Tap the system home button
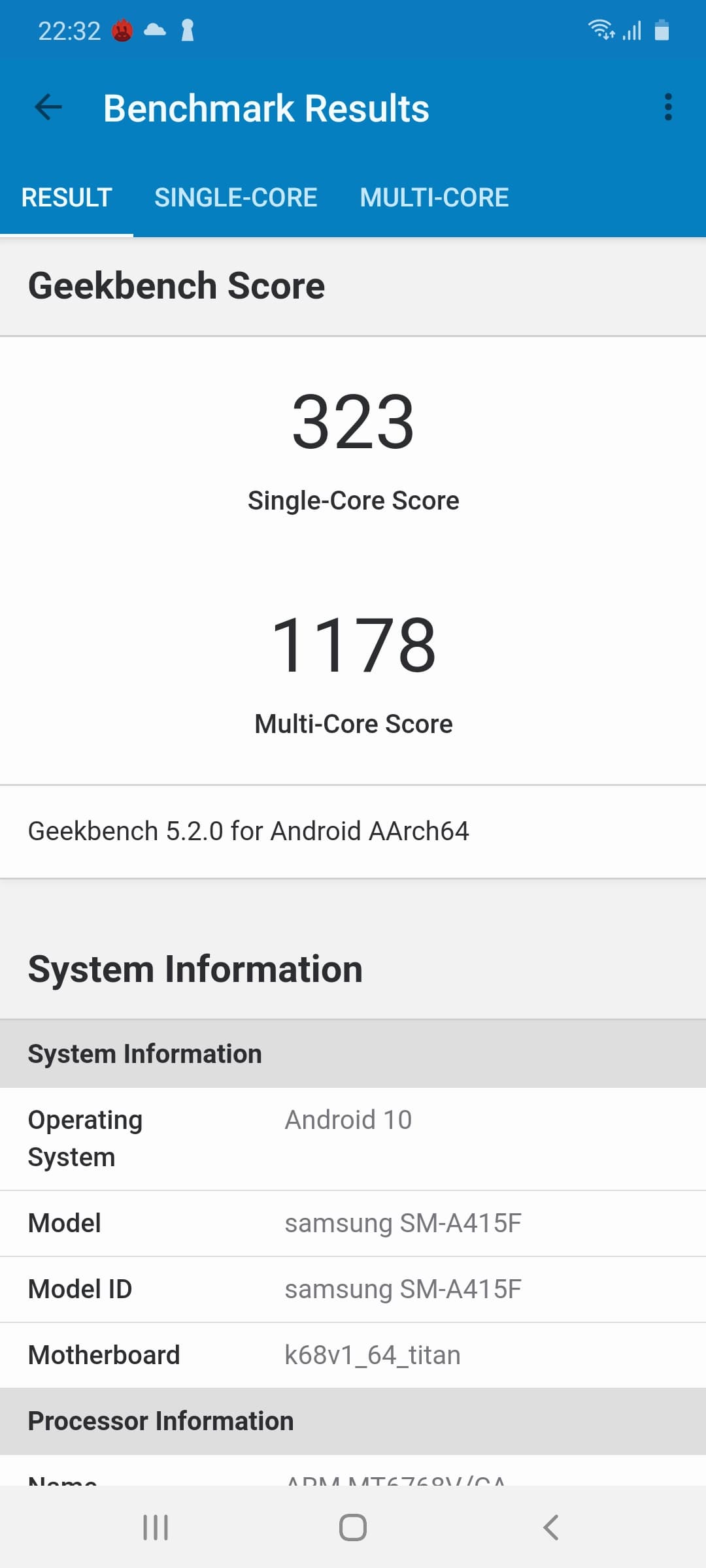Viewport: 706px width, 1568px height. [353, 1527]
